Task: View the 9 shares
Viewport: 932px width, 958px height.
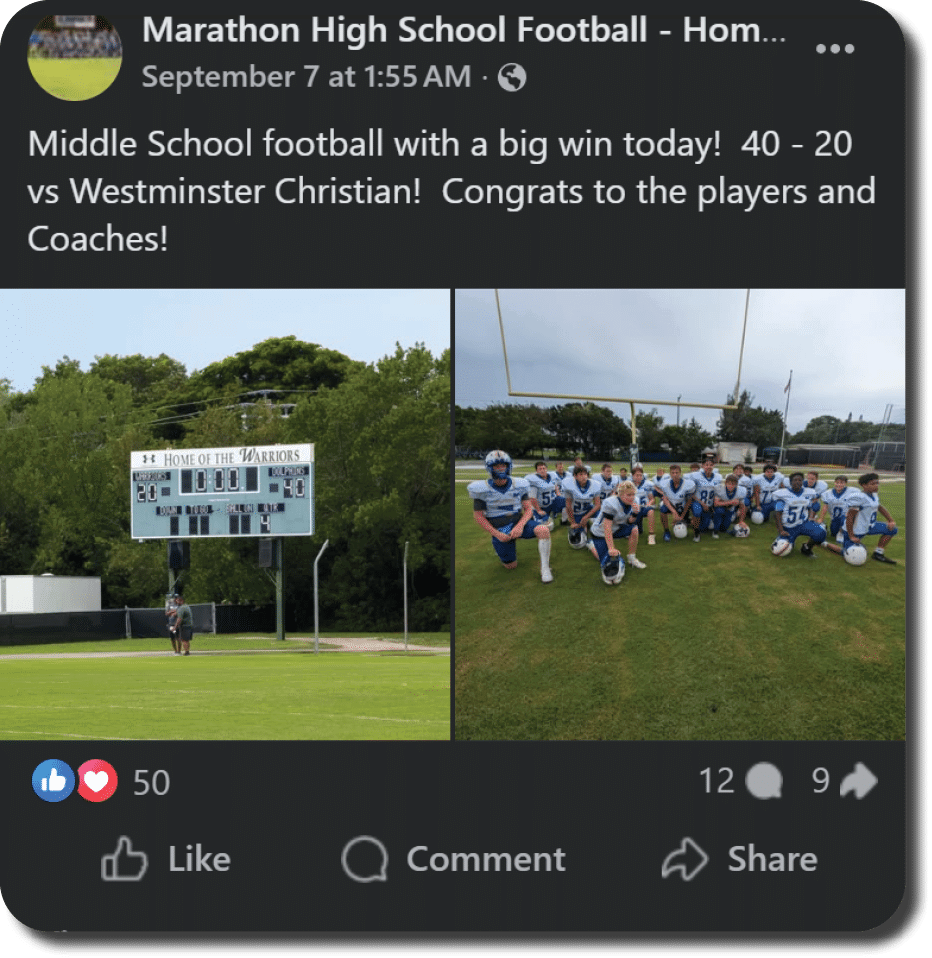Action: 842,781
